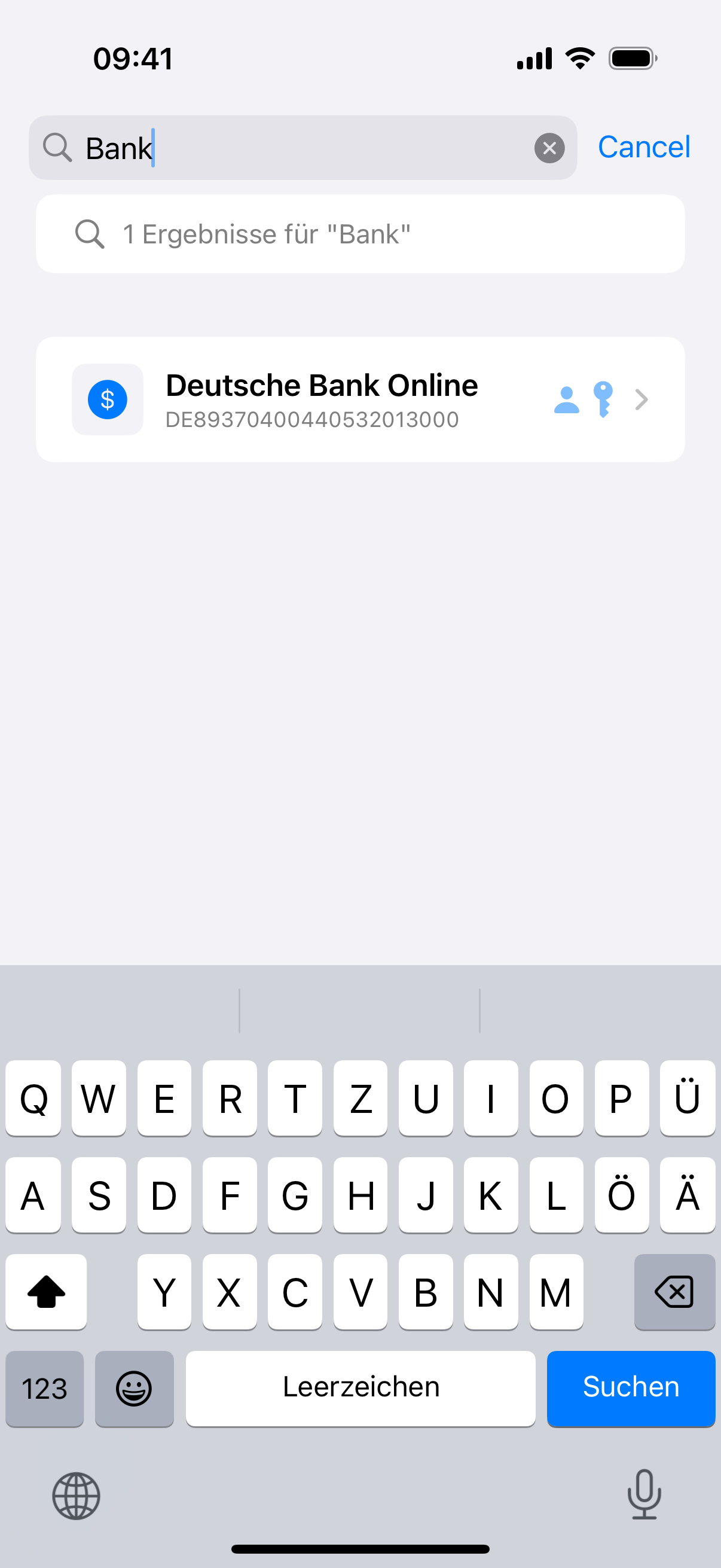Tap the blue dollar account icon

click(108, 399)
